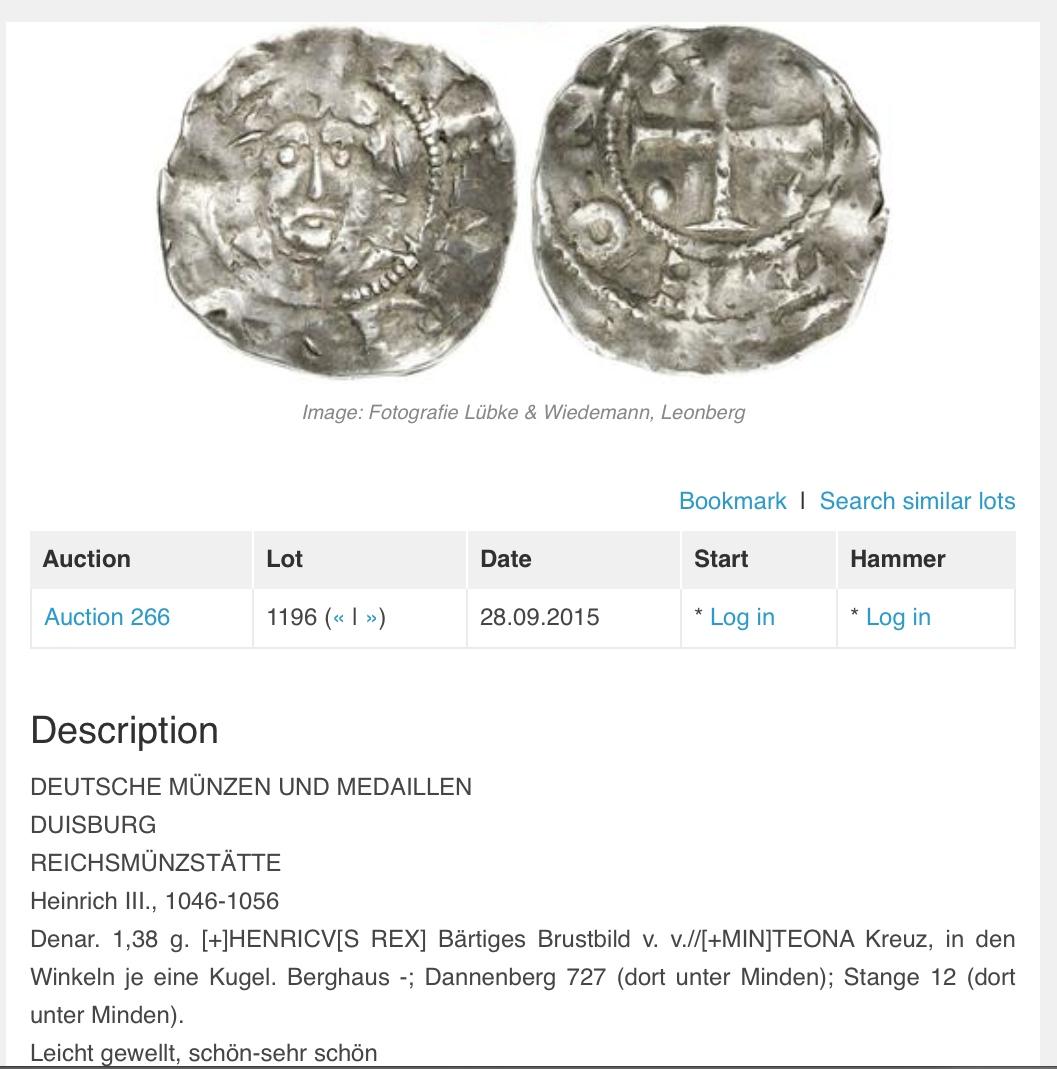Open the Auction 266 link
The image size is (1057, 1069).
point(107,617)
